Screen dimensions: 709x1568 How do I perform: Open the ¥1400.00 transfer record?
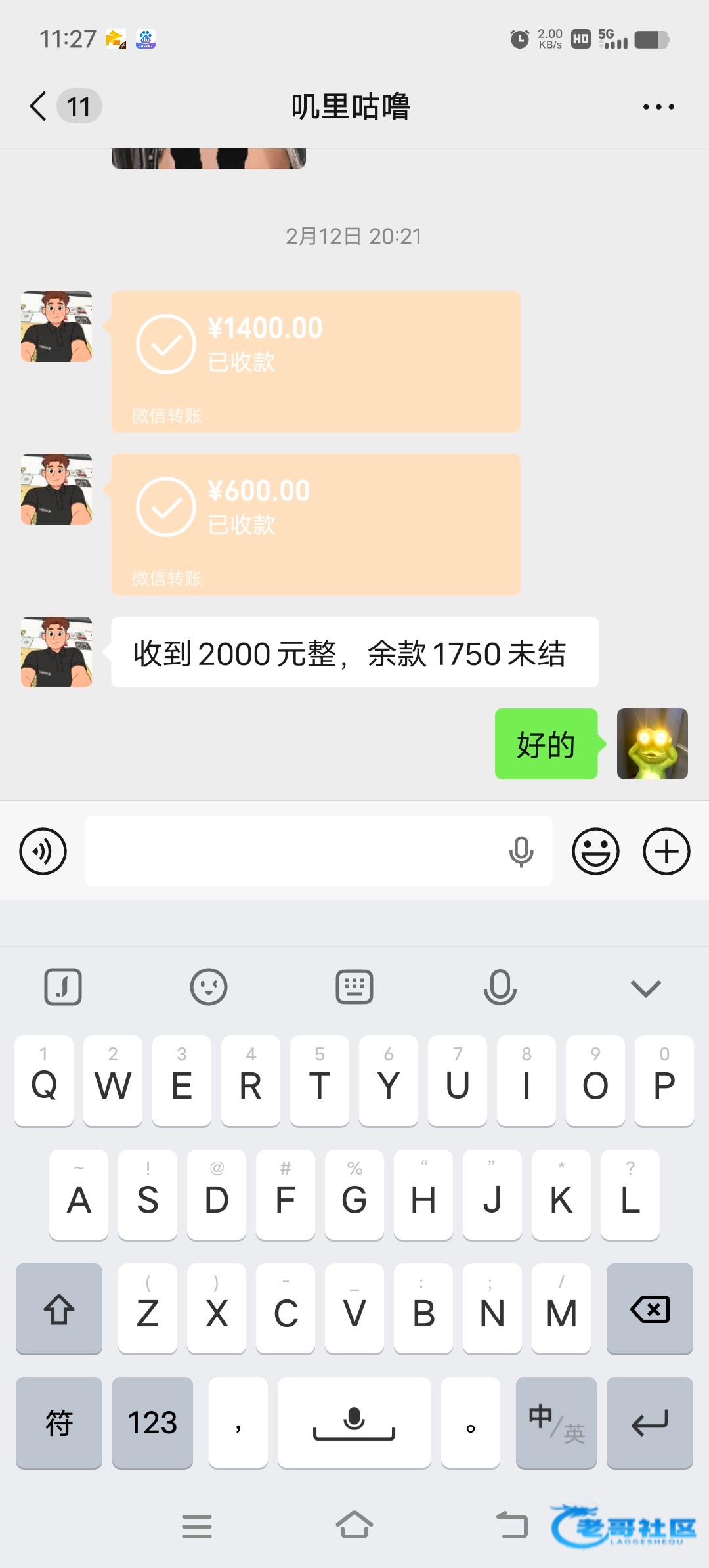tap(315, 361)
